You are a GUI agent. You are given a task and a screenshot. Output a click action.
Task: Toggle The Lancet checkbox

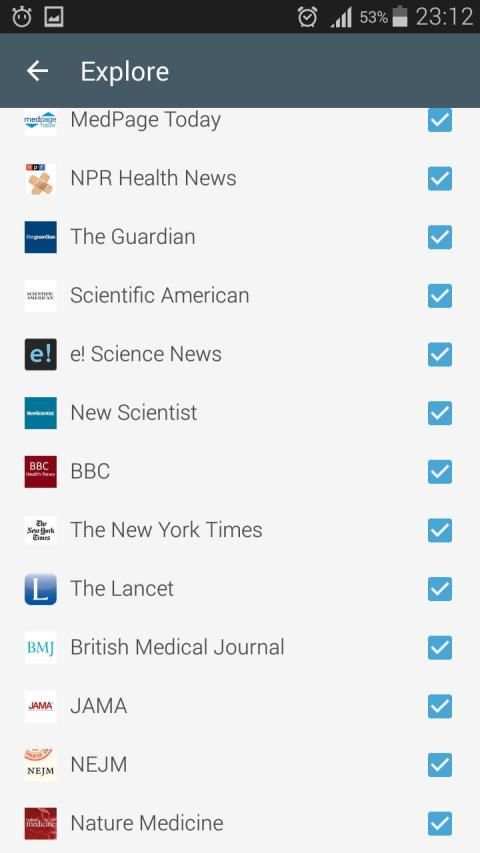[440, 589]
